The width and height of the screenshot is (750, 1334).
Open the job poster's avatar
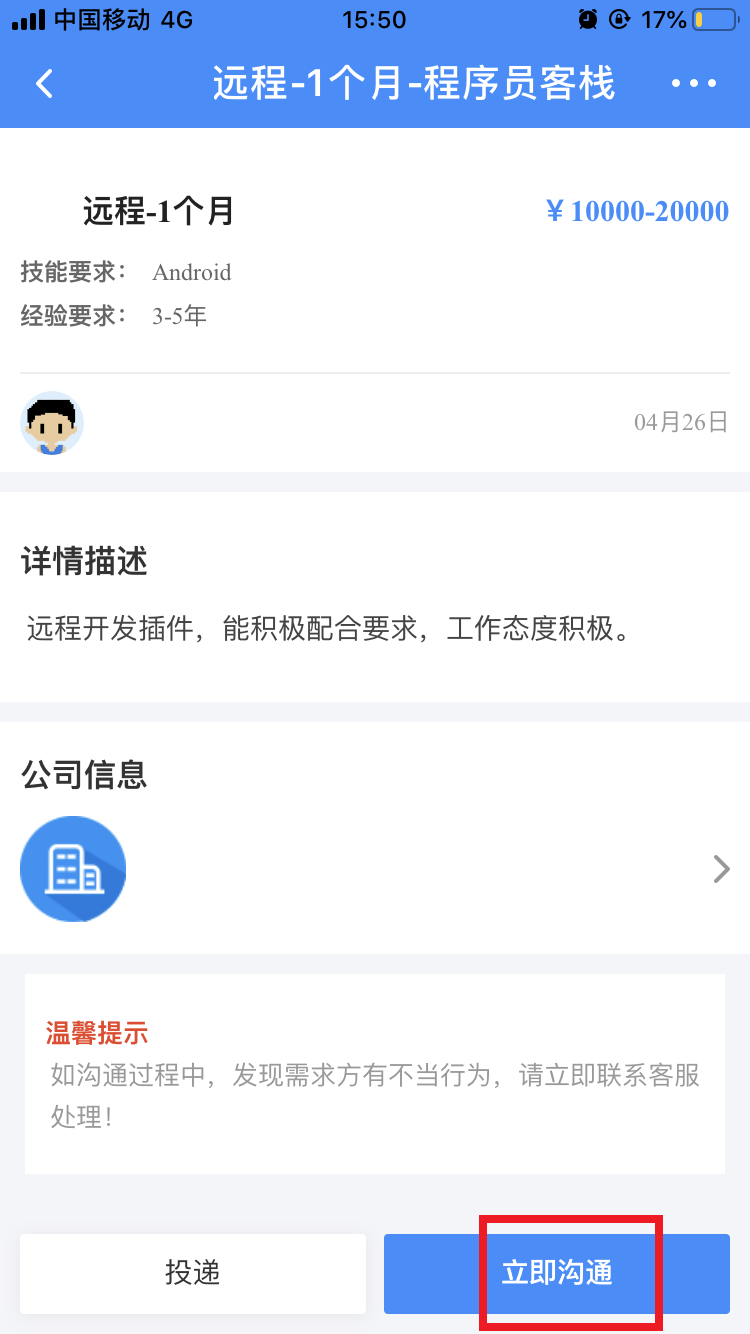[52, 423]
